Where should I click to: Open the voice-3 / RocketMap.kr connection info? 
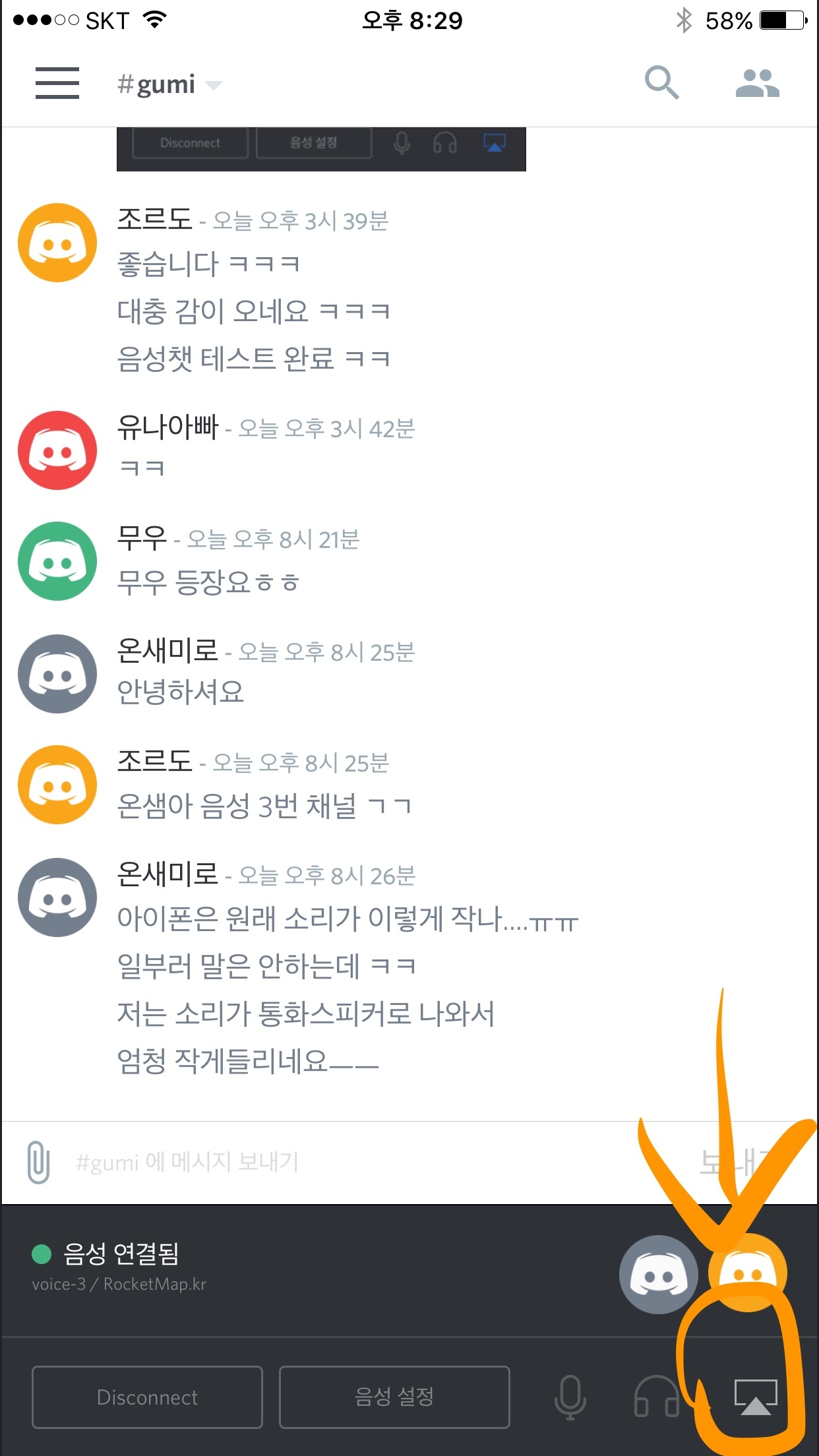pos(119,1284)
